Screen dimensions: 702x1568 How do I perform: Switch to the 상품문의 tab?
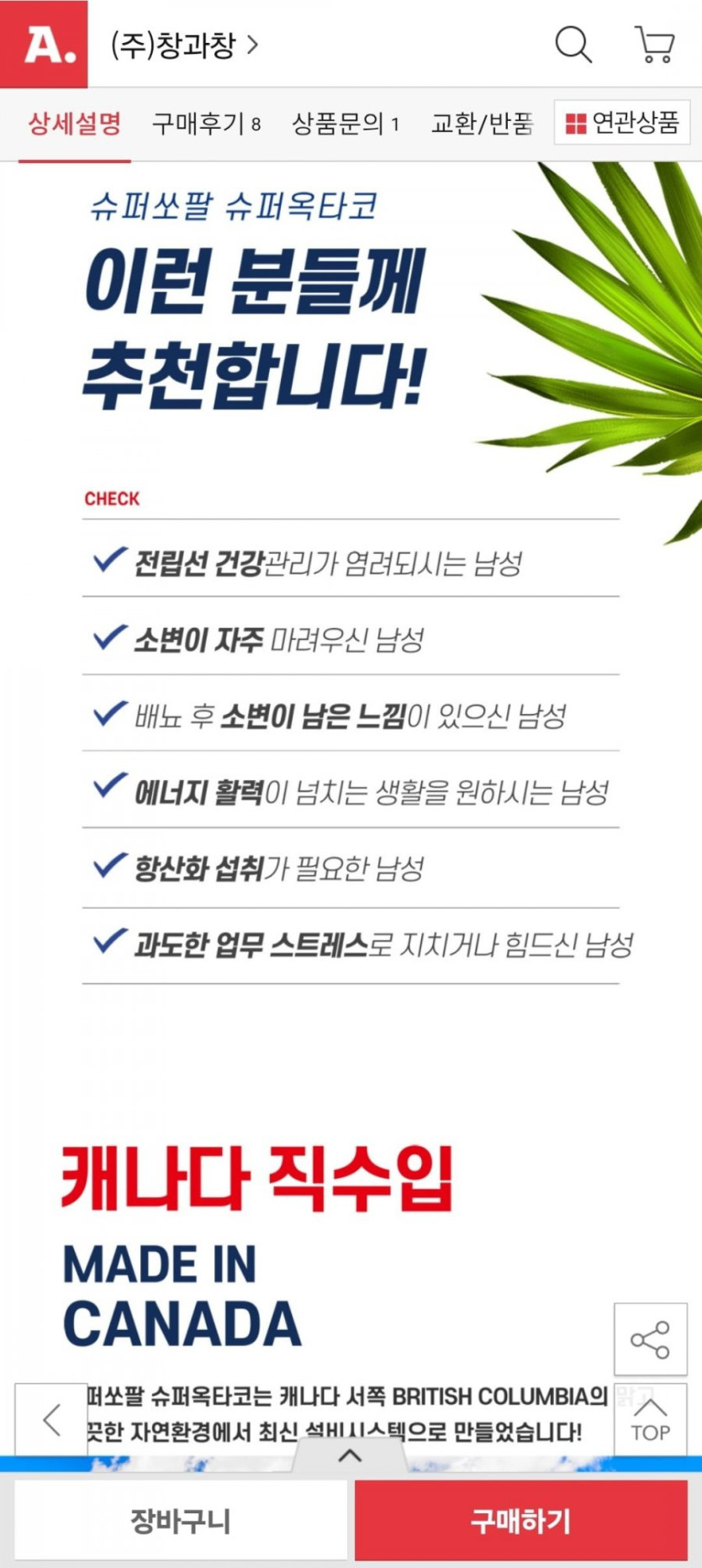point(345,124)
